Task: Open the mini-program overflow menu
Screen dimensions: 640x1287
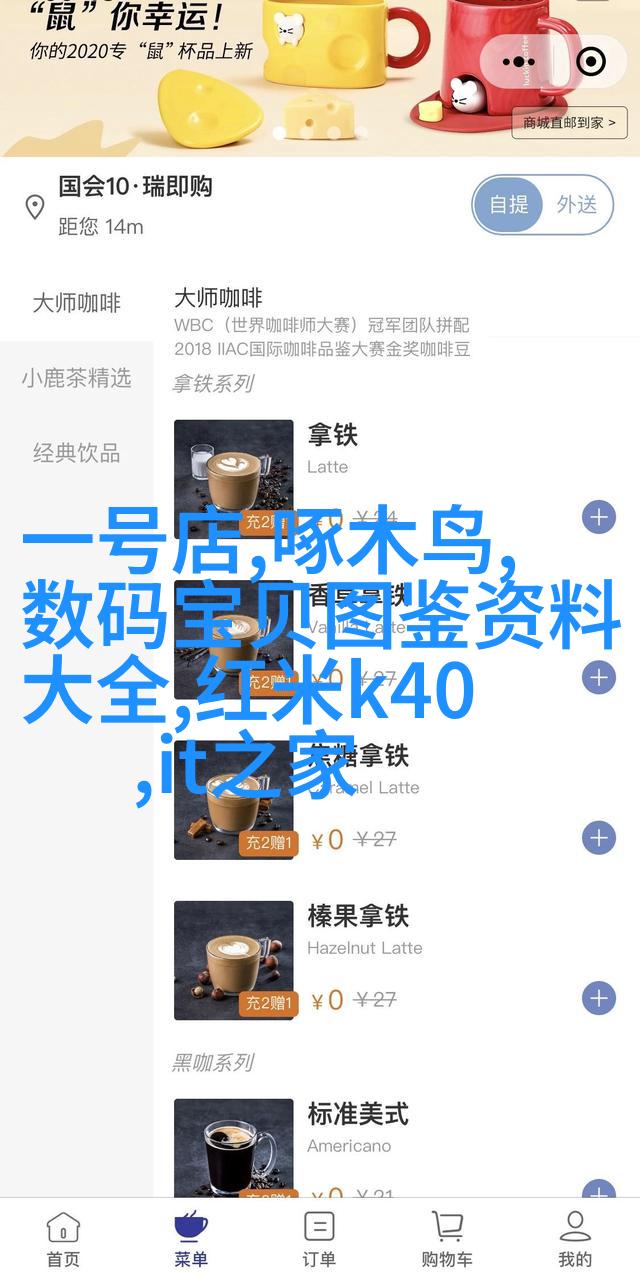Action: tap(521, 62)
